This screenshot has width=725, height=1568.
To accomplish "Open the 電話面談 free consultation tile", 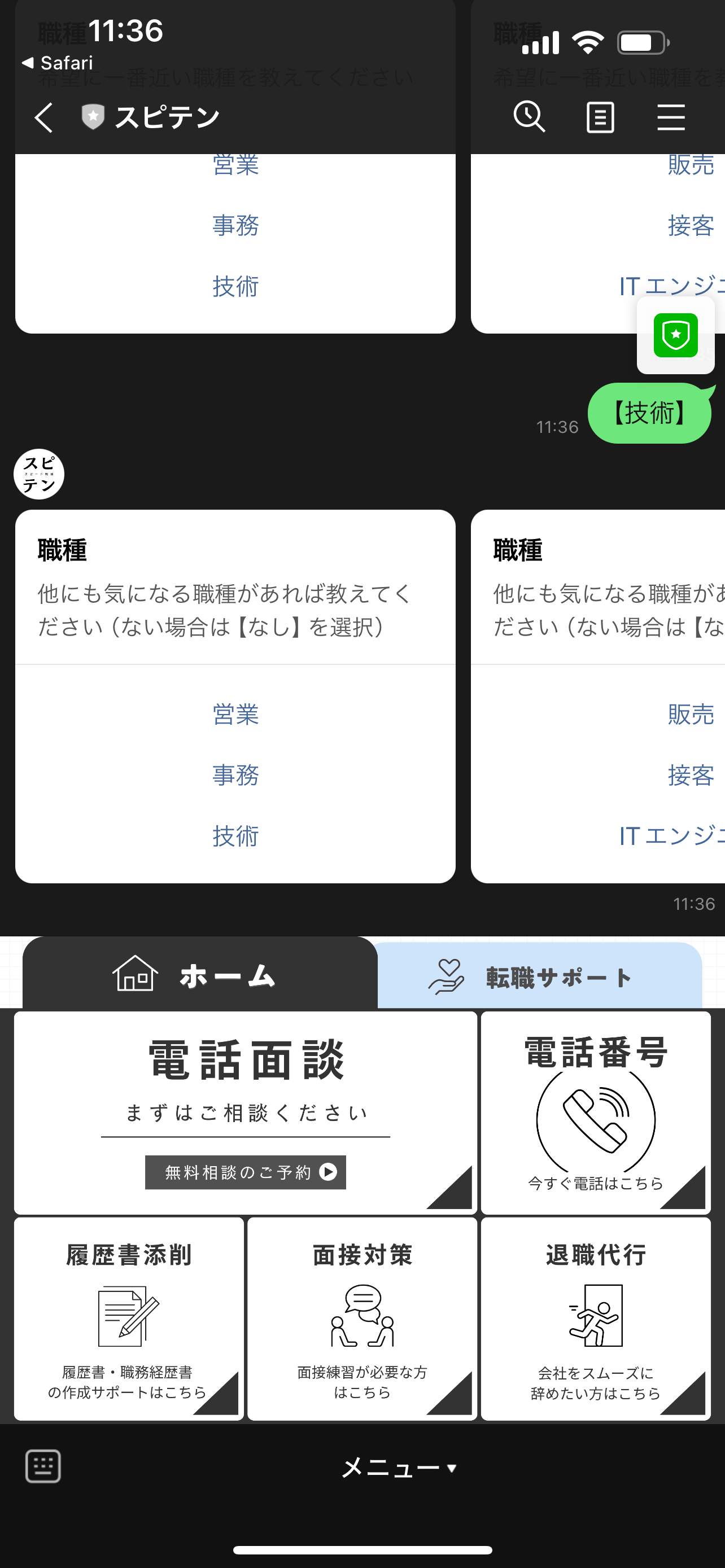I will (x=245, y=1112).
